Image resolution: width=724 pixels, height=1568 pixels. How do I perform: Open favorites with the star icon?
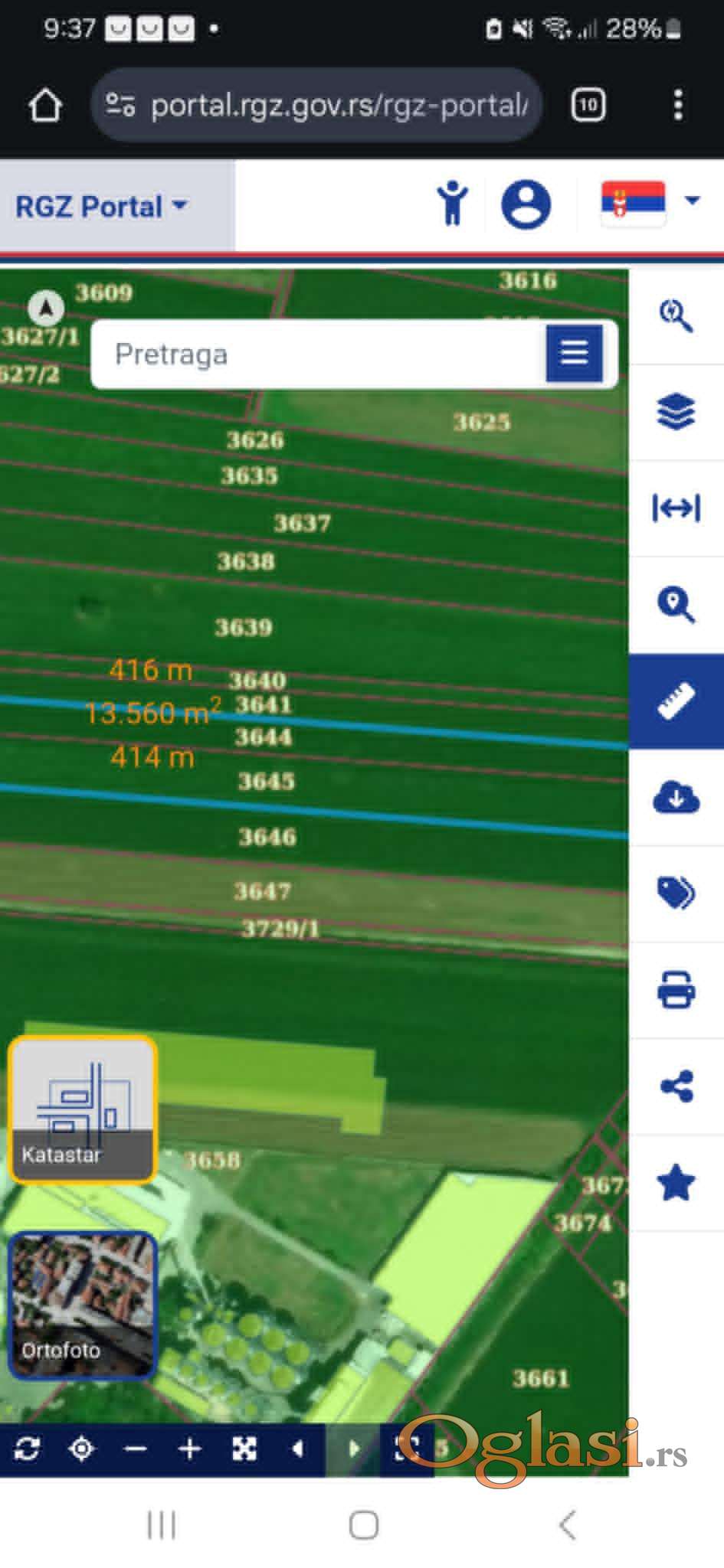point(676,1183)
